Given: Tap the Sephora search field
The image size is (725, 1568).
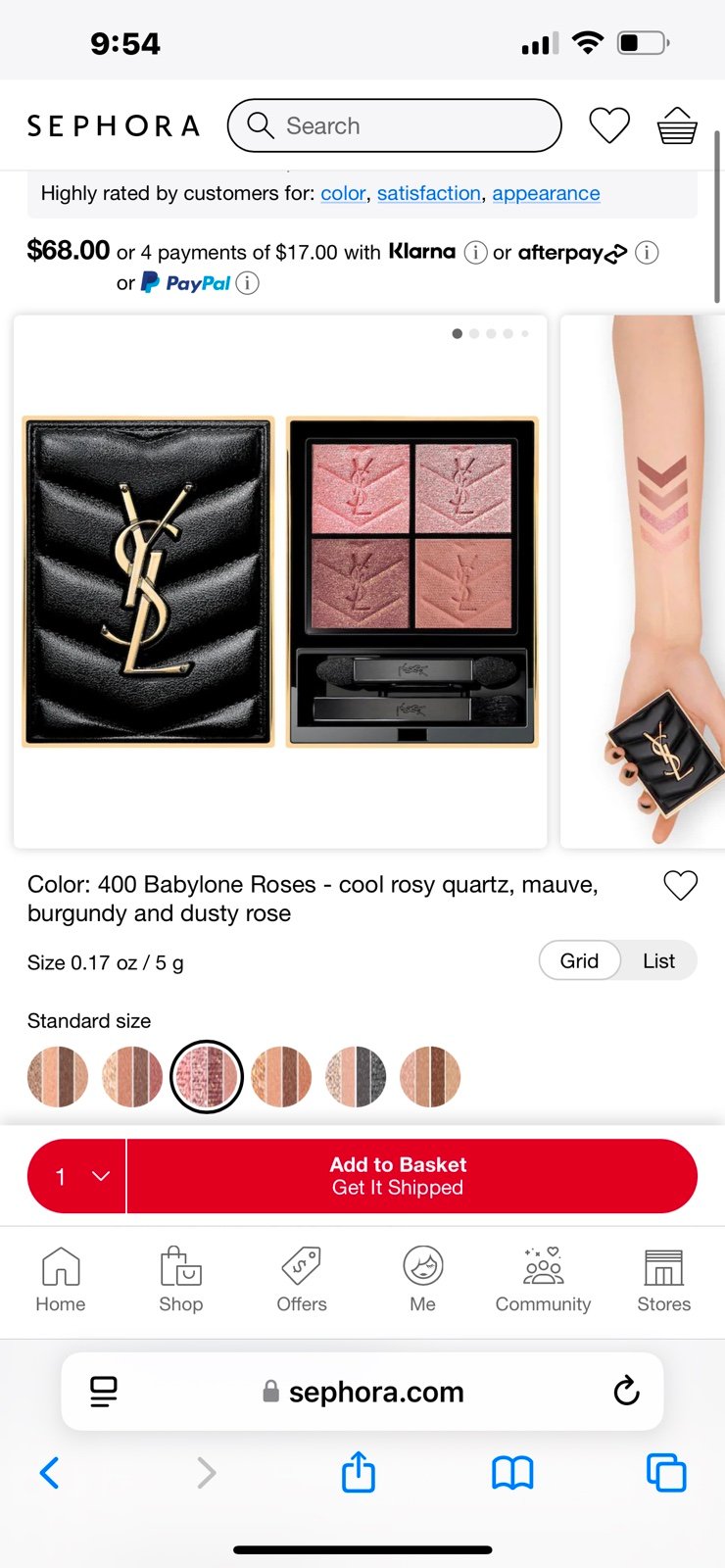Looking at the screenshot, I should click(394, 125).
